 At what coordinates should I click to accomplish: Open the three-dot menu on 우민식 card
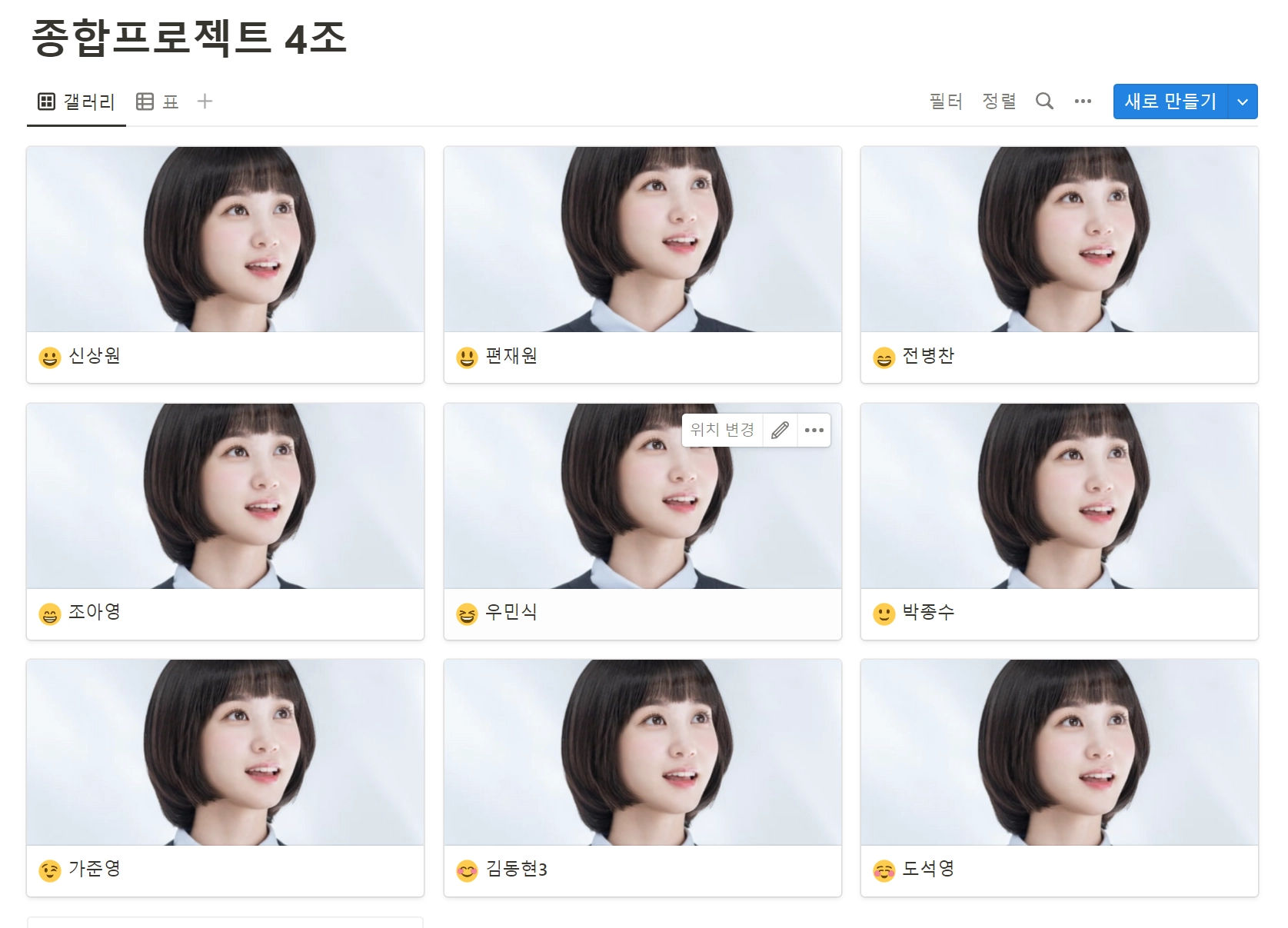coord(814,430)
